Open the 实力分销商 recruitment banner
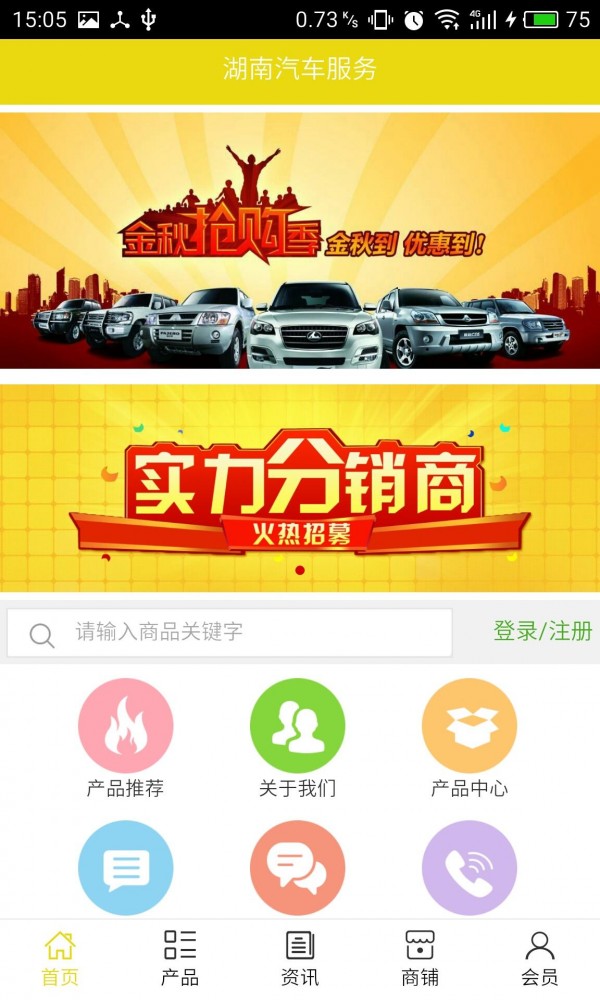This screenshot has width=600, height=1000. [x=300, y=488]
